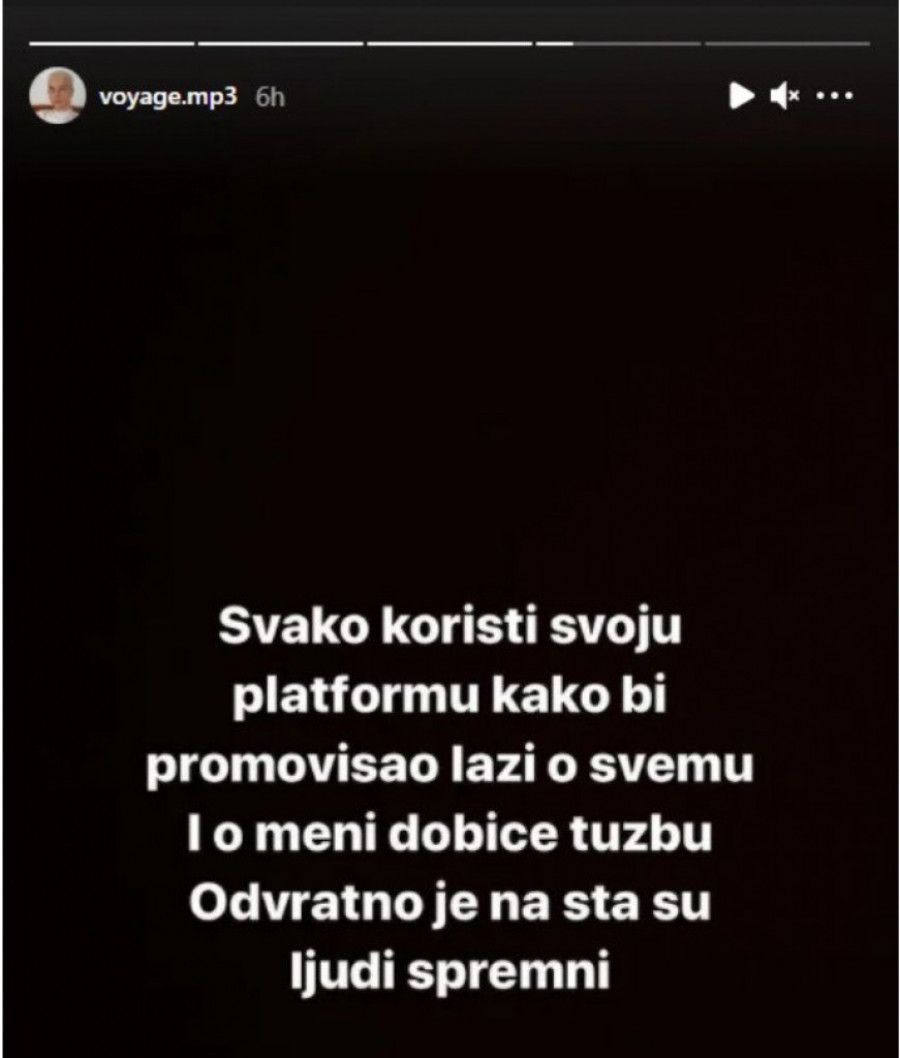Unmute the story sound
This screenshot has height=1058, width=900.
(784, 96)
